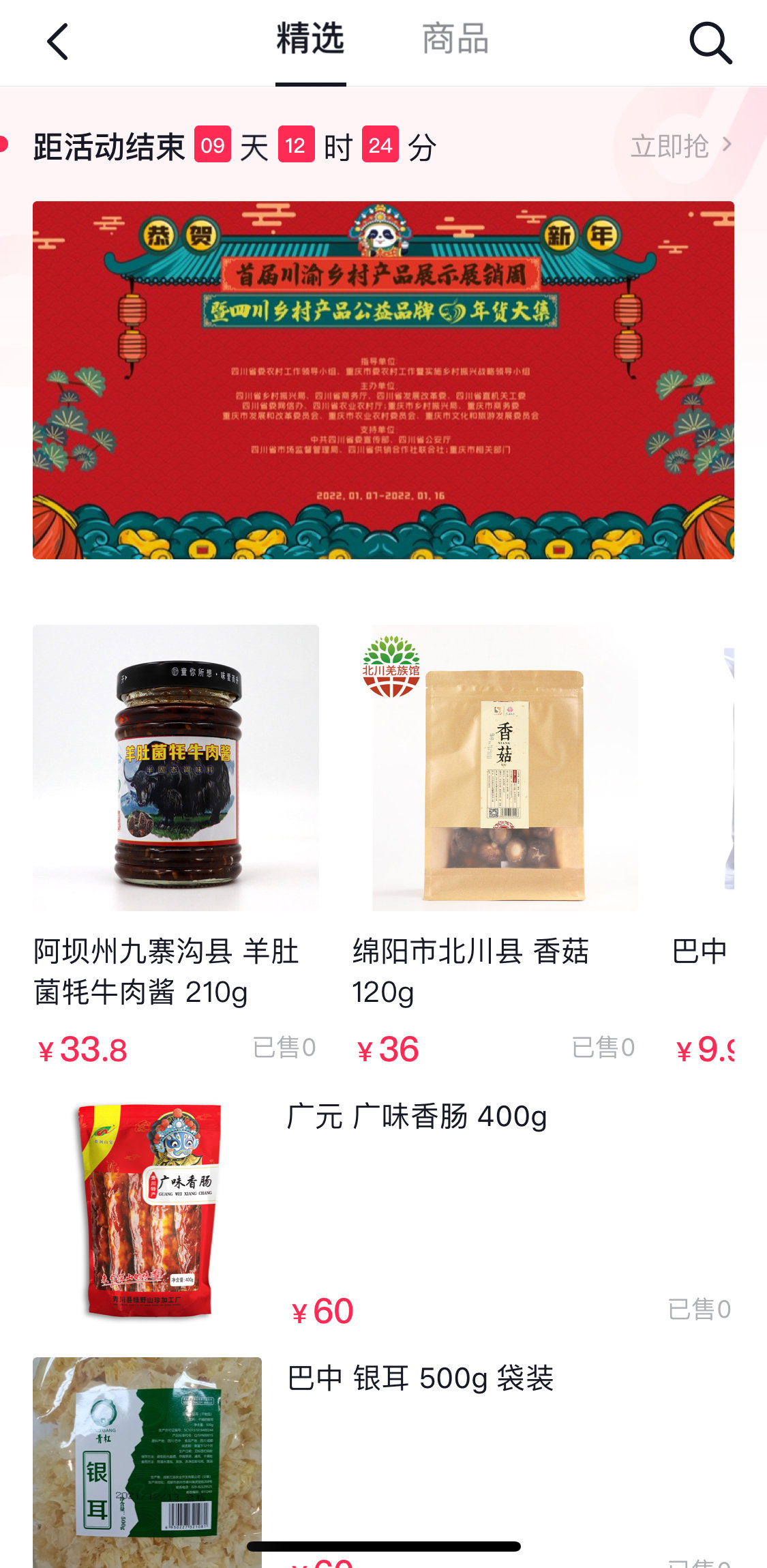Screen dimensions: 767x1568
Task: Open search with the magnifier icon
Action: [710, 42]
